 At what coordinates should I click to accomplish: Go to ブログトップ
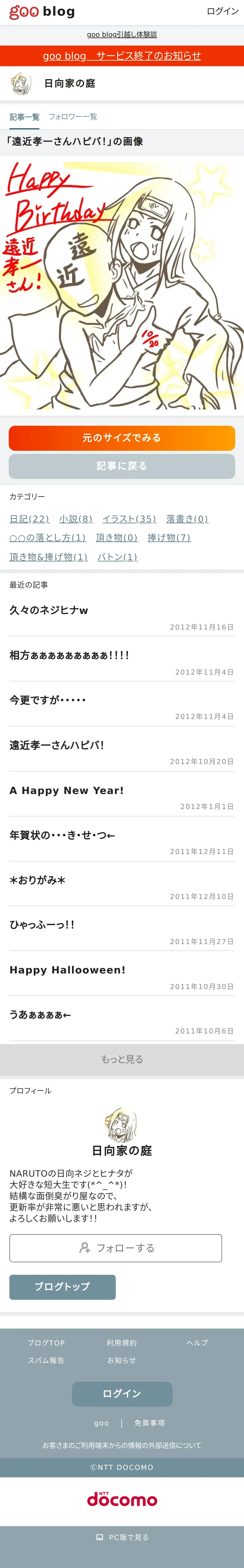(x=62, y=1287)
